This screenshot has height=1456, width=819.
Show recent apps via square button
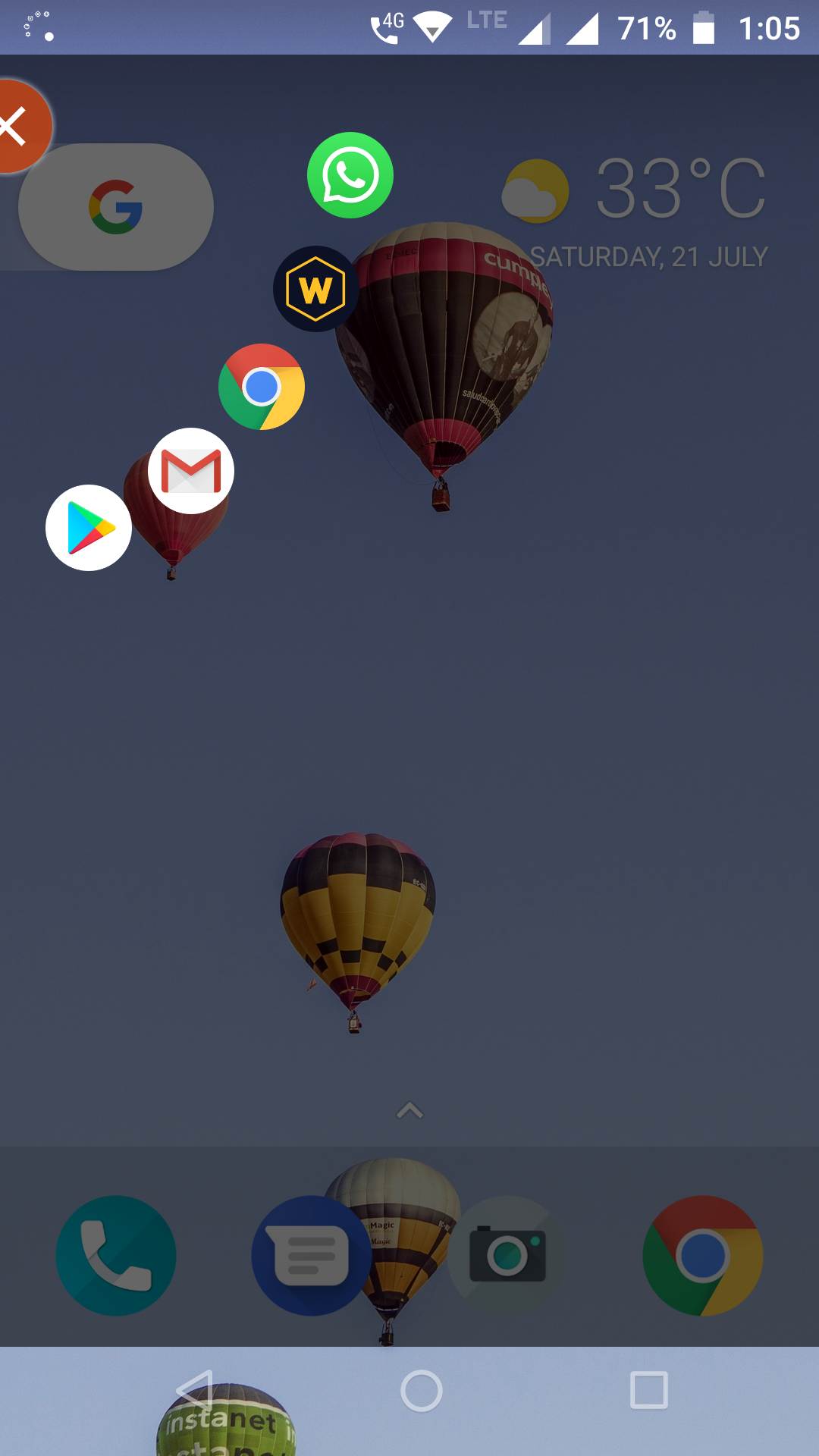(648, 1390)
